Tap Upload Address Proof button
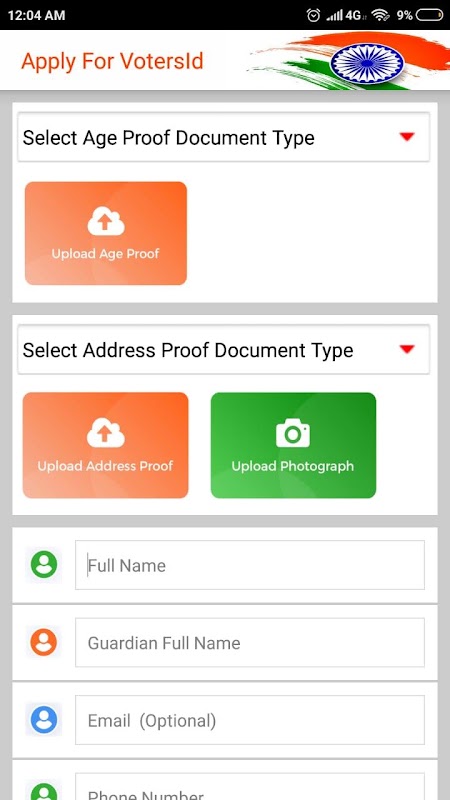The image size is (450, 800). click(x=106, y=445)
